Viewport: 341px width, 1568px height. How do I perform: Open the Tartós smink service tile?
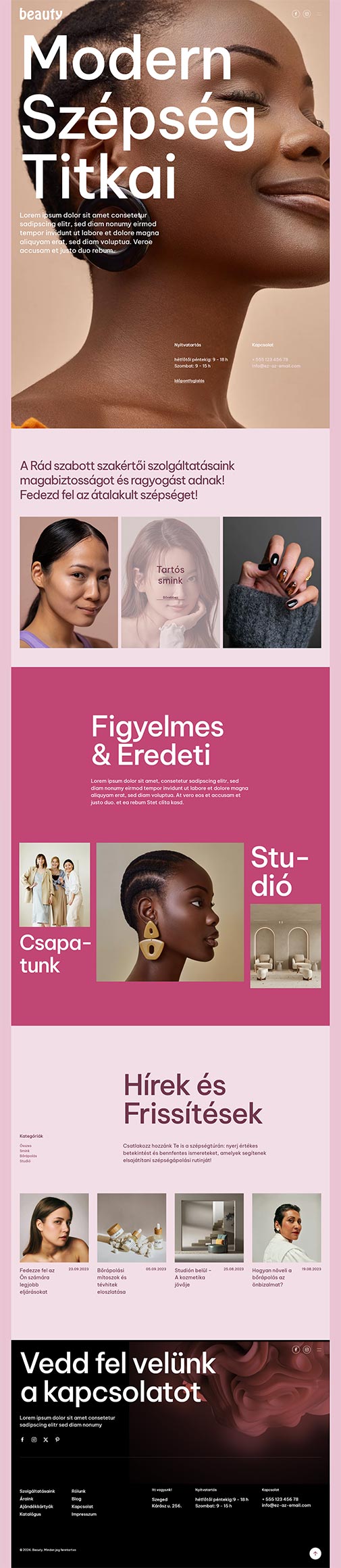click(x=170, y=582)
